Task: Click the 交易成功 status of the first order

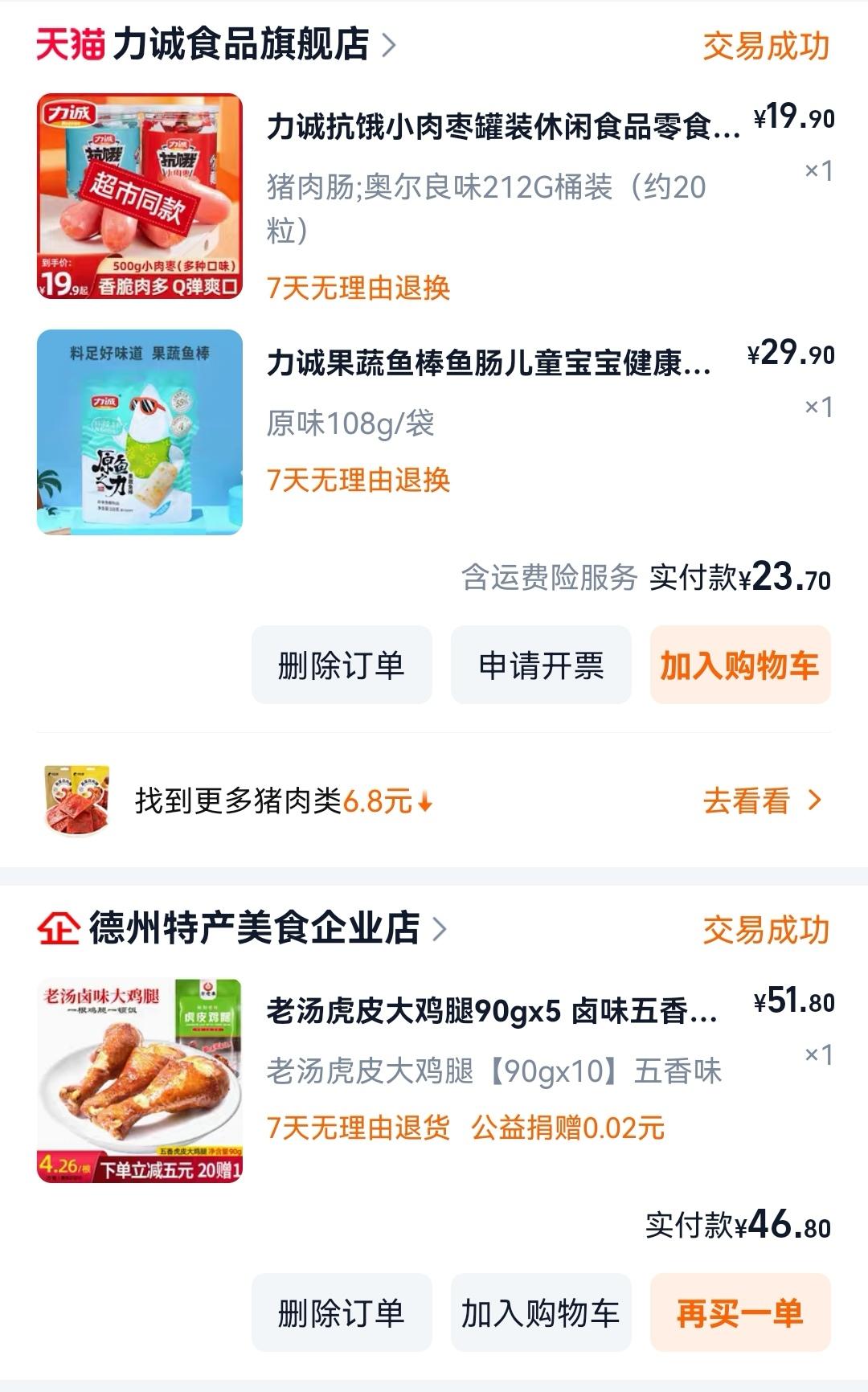Action: 765,47
